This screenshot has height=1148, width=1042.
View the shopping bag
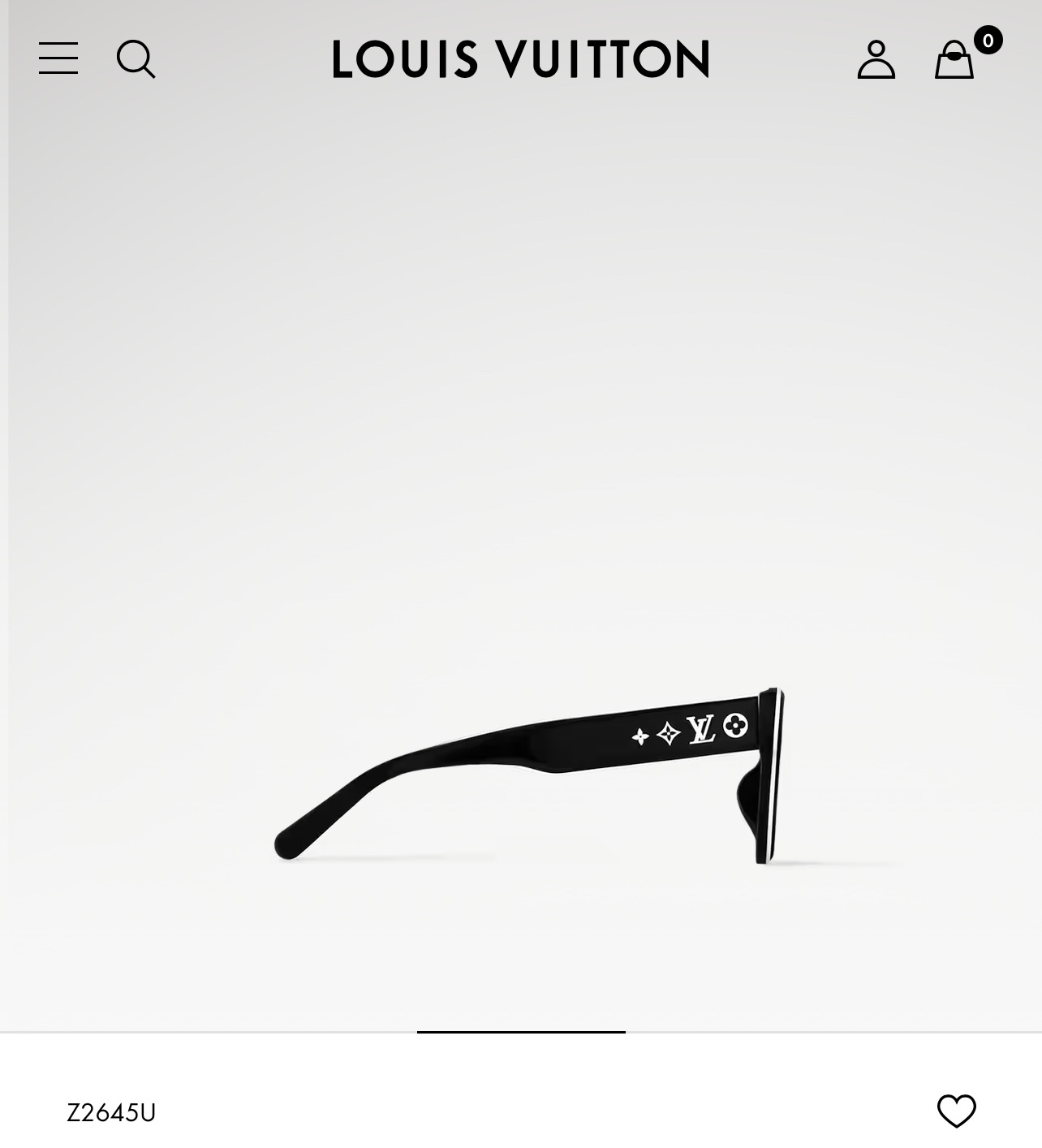coord(954,59)
